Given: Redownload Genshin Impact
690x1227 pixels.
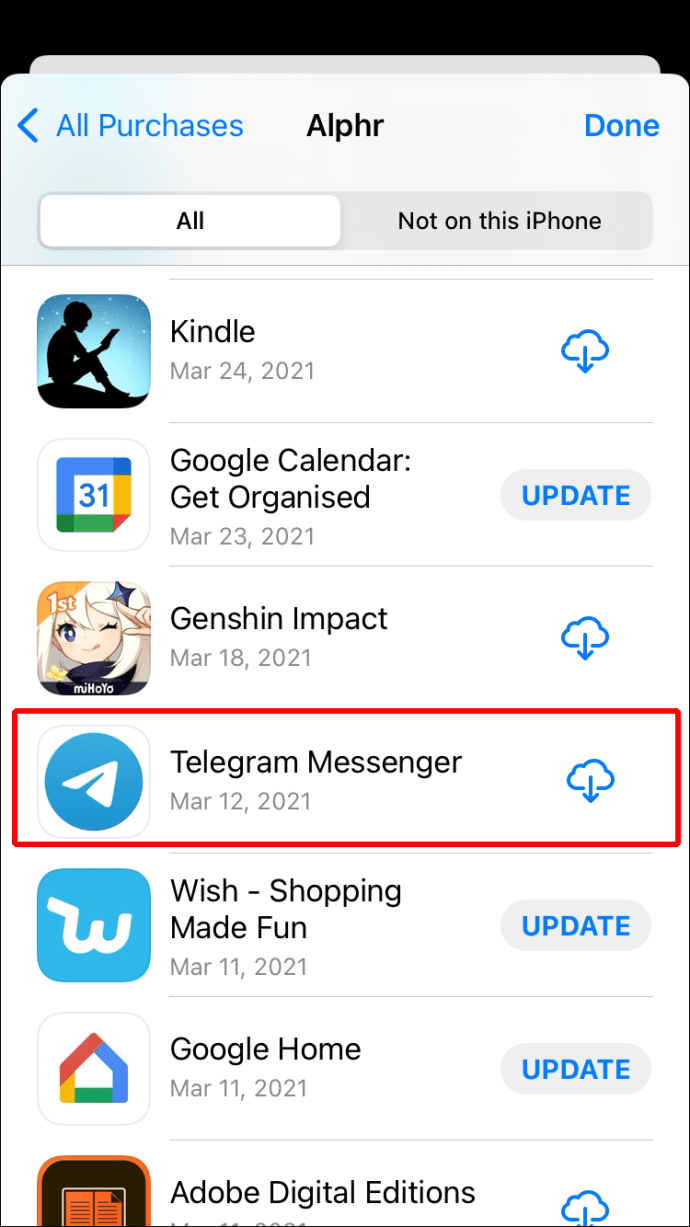Looking at the screenshot, I should point(585,638).
